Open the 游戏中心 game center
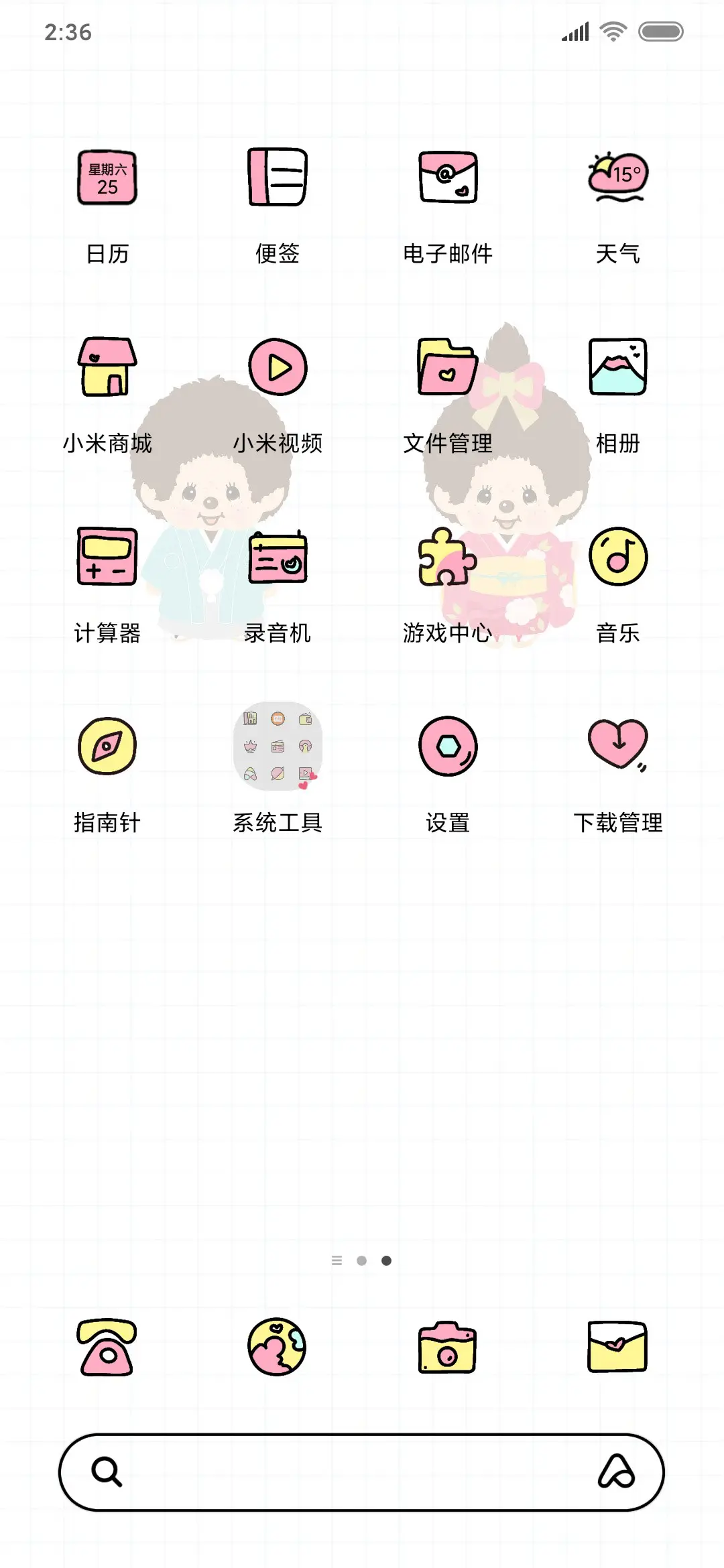Viewport: 724px width, 1568px height. click(448, 556)
